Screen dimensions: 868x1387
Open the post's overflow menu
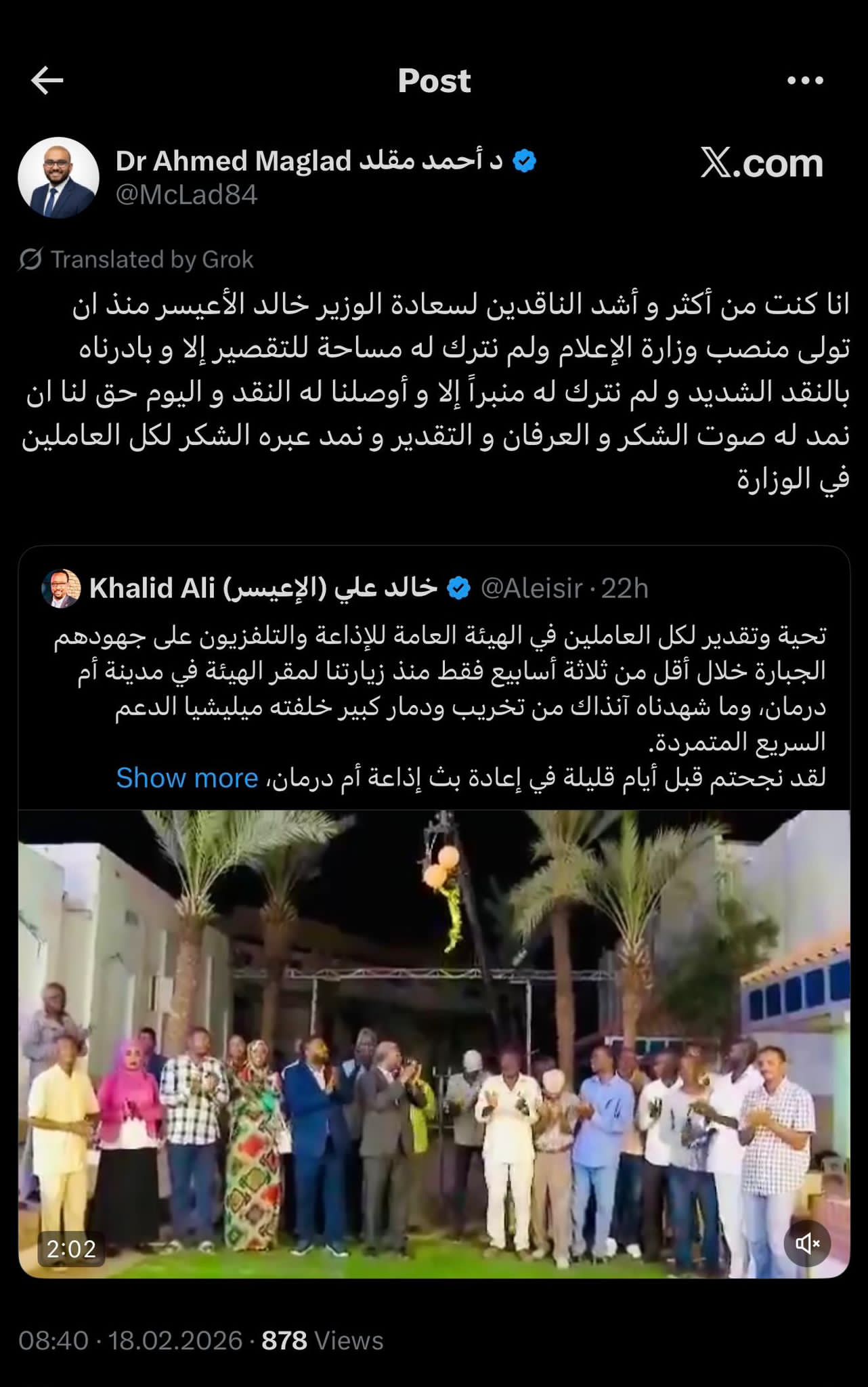pos(805,81)
